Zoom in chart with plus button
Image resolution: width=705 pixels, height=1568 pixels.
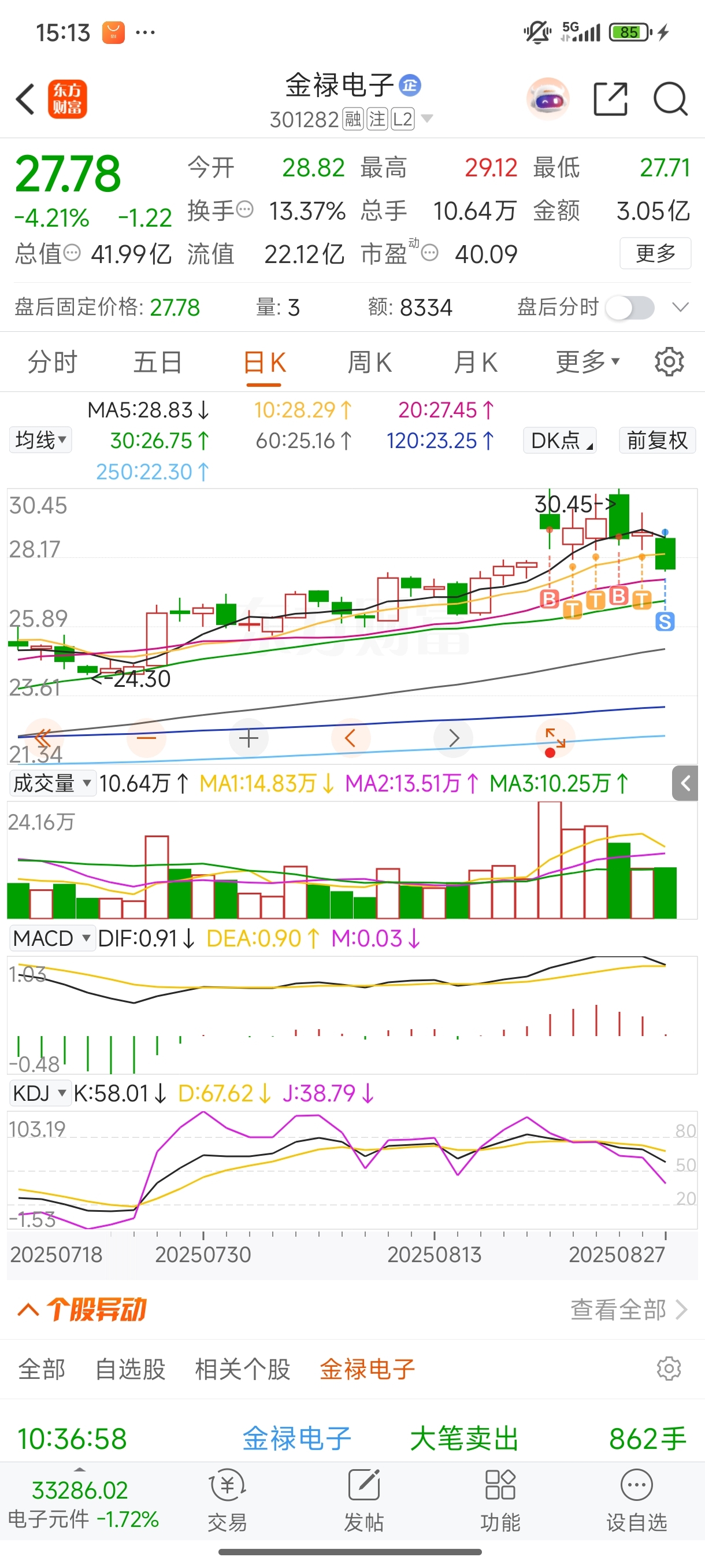pos(248,738)
